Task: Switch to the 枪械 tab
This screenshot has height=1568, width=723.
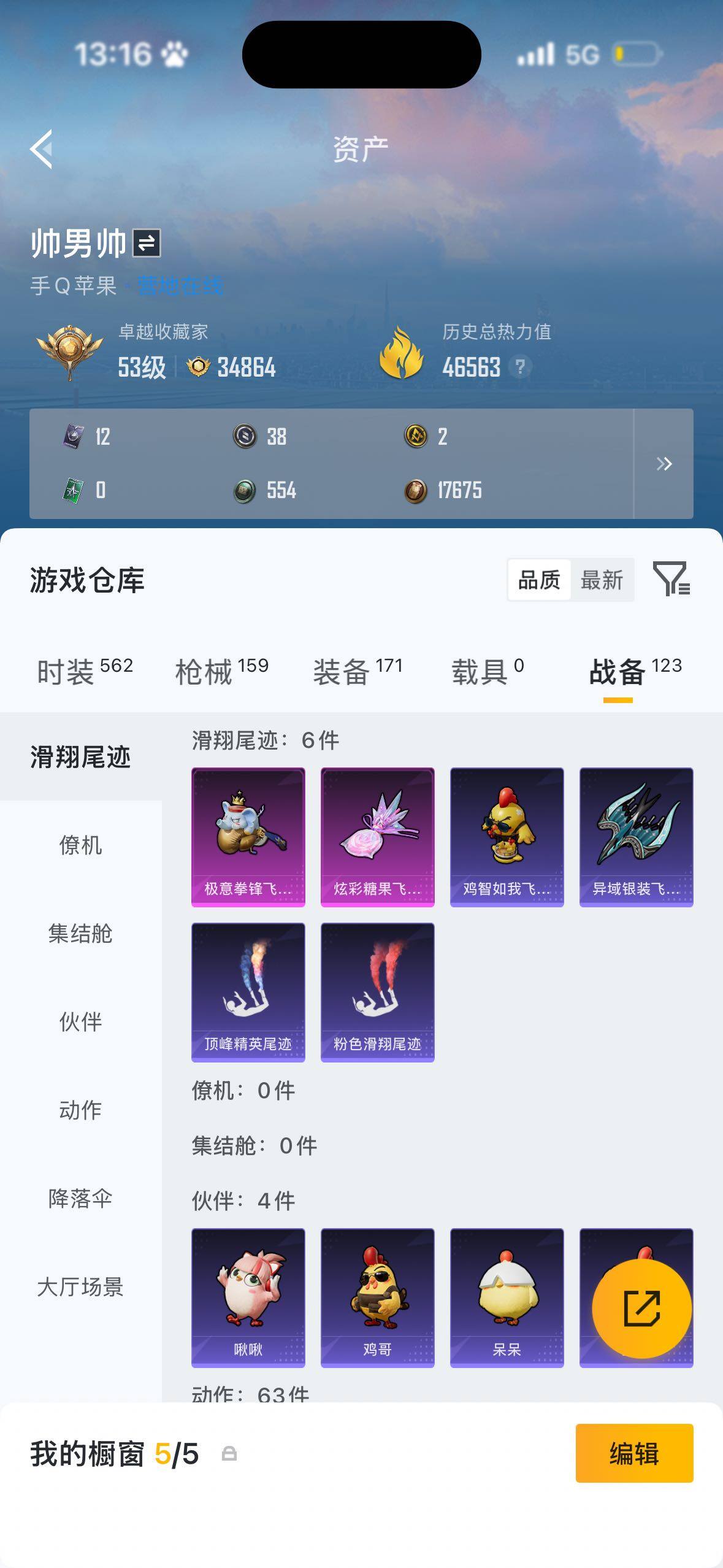Action: (221, 671)
